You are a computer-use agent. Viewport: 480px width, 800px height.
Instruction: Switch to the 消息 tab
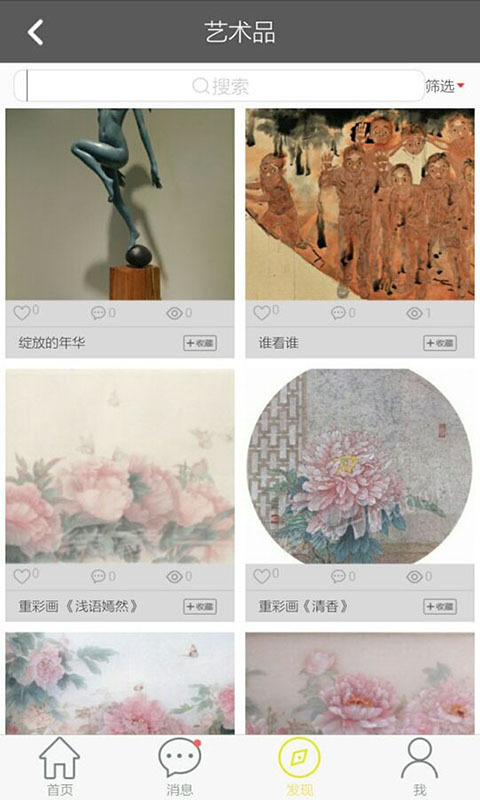(180, 767)
